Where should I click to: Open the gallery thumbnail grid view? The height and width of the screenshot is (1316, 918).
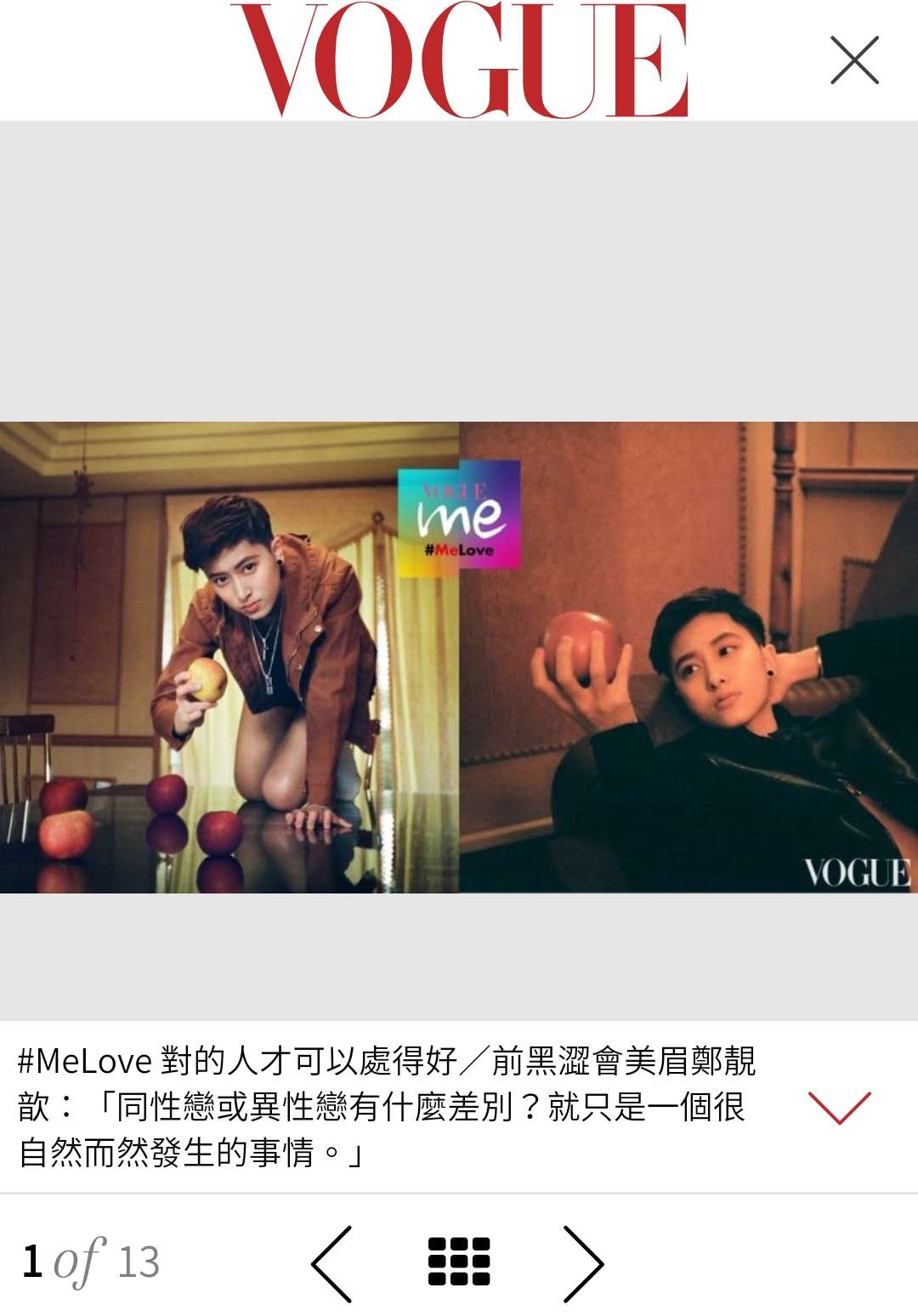[x=459, y=1261]
